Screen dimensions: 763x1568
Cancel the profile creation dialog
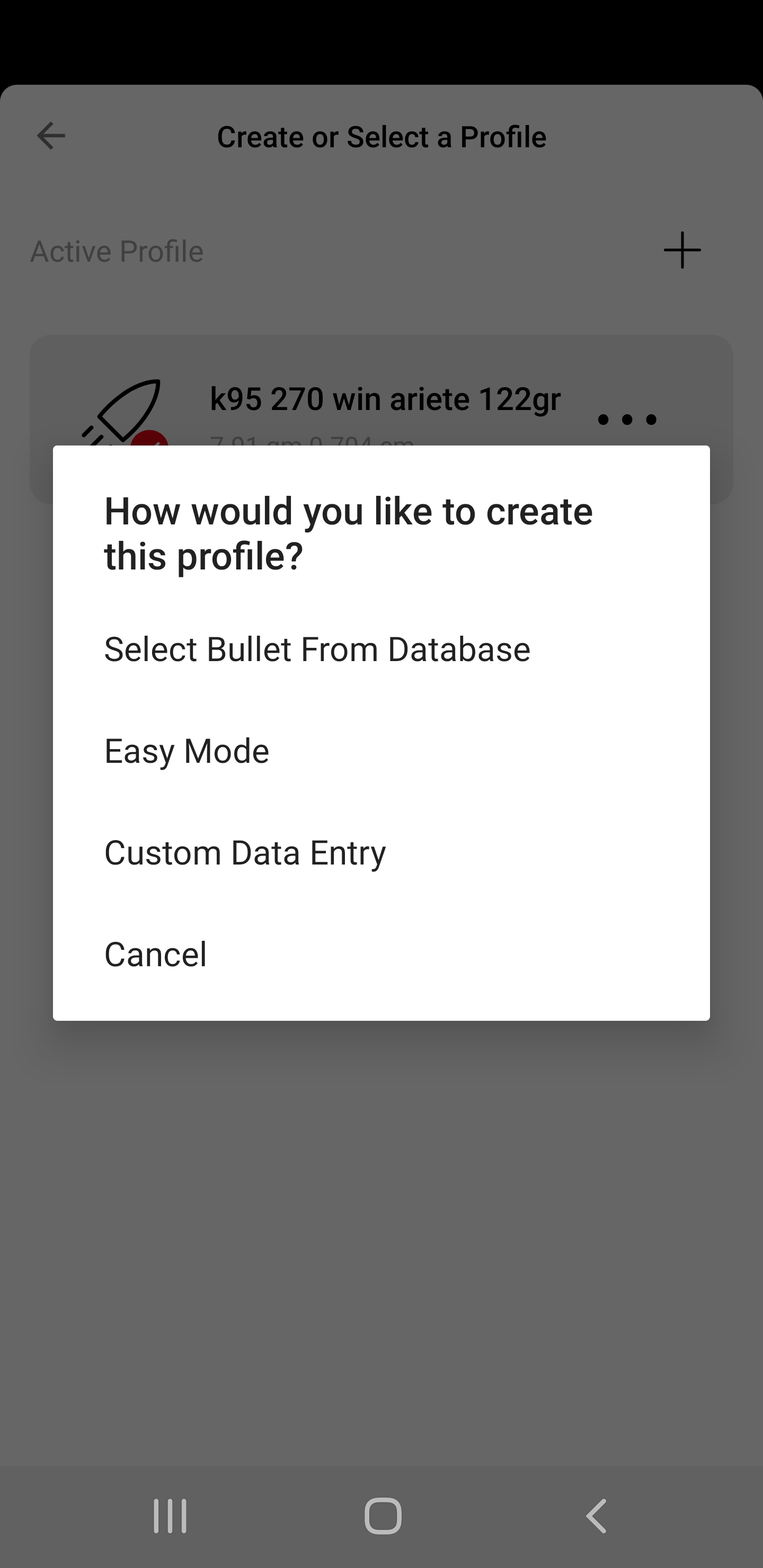381,954
